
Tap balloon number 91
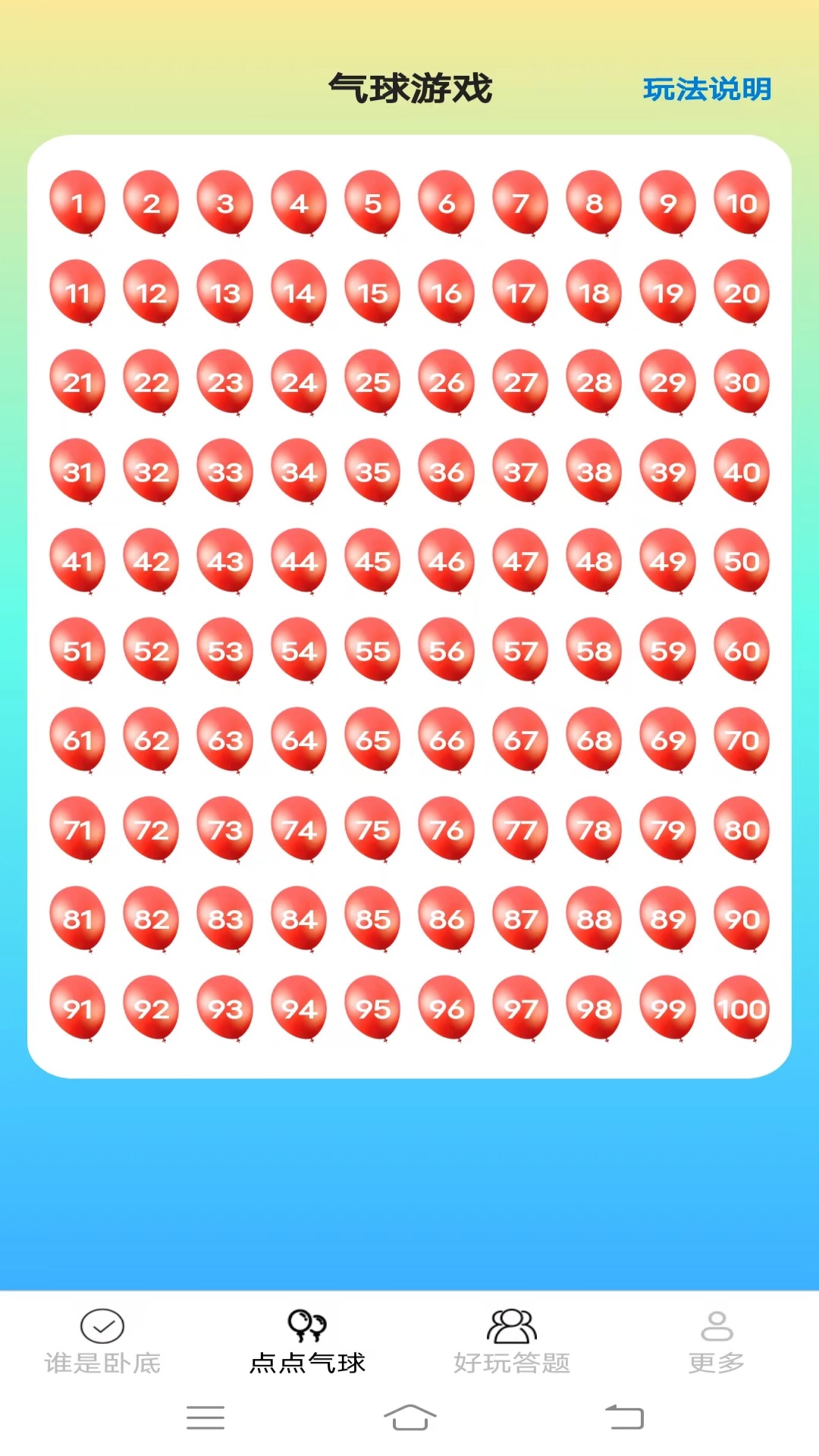[77, 1008]
